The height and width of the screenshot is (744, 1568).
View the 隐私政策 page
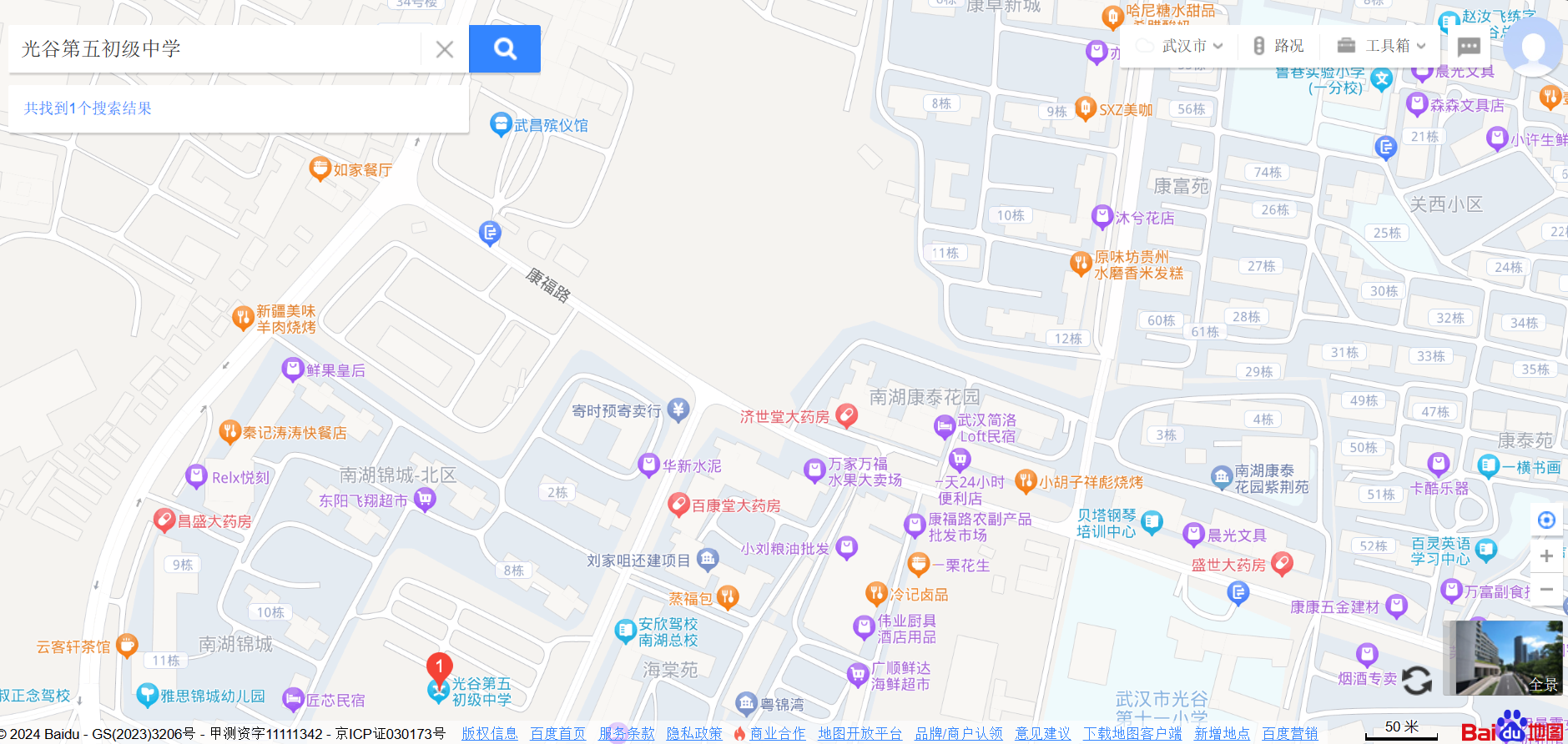694,734
